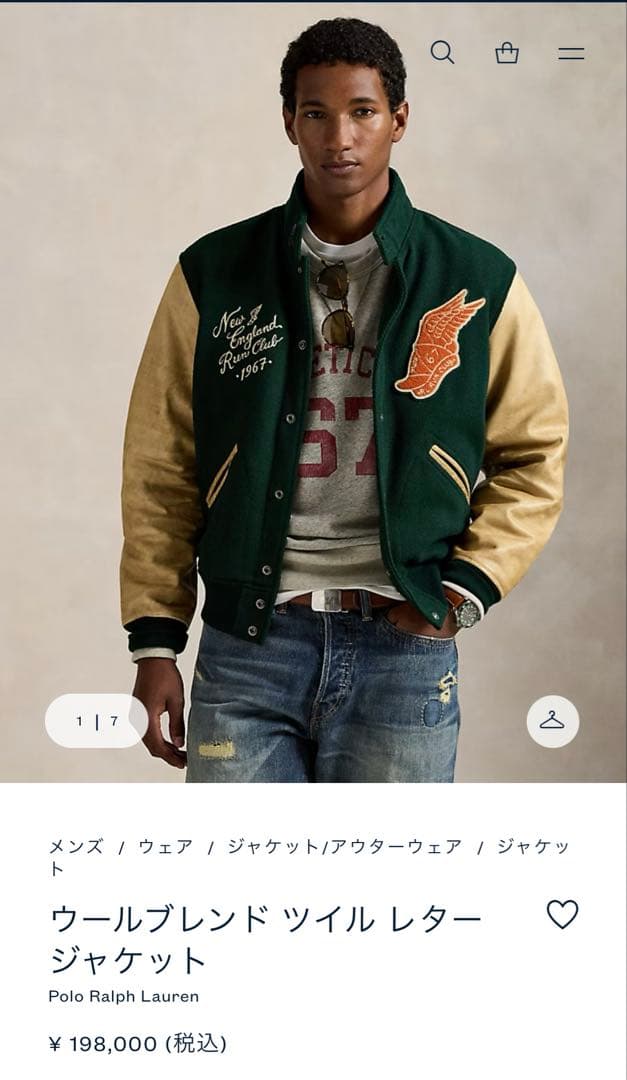Open the search magnifier icon

442,53
